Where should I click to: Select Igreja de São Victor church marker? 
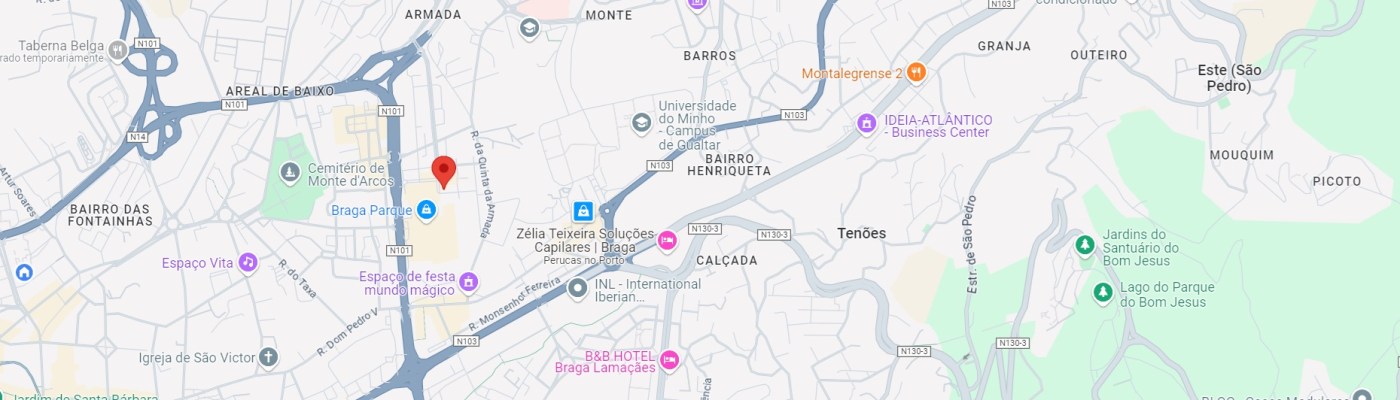click(268, 357)
